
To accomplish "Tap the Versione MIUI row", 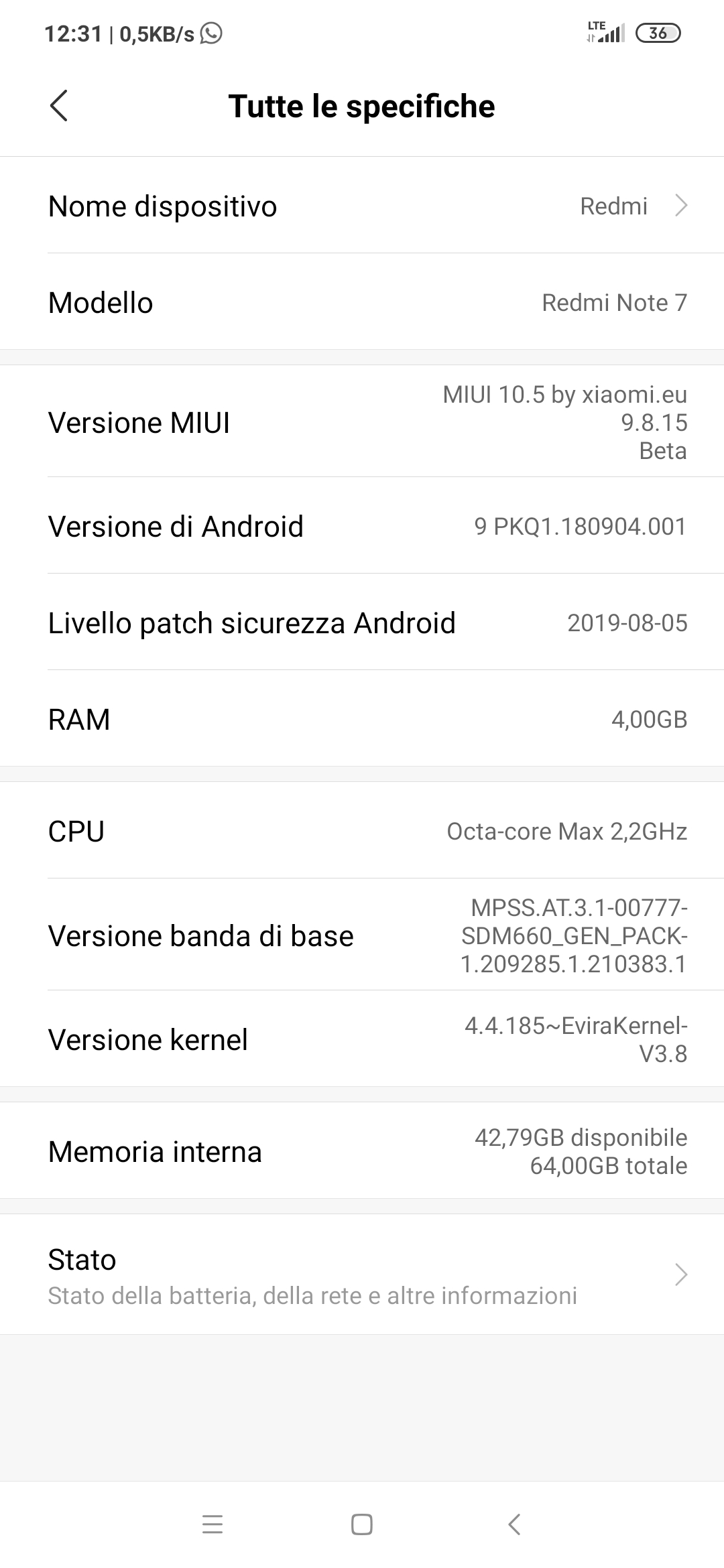I will 362,422.
